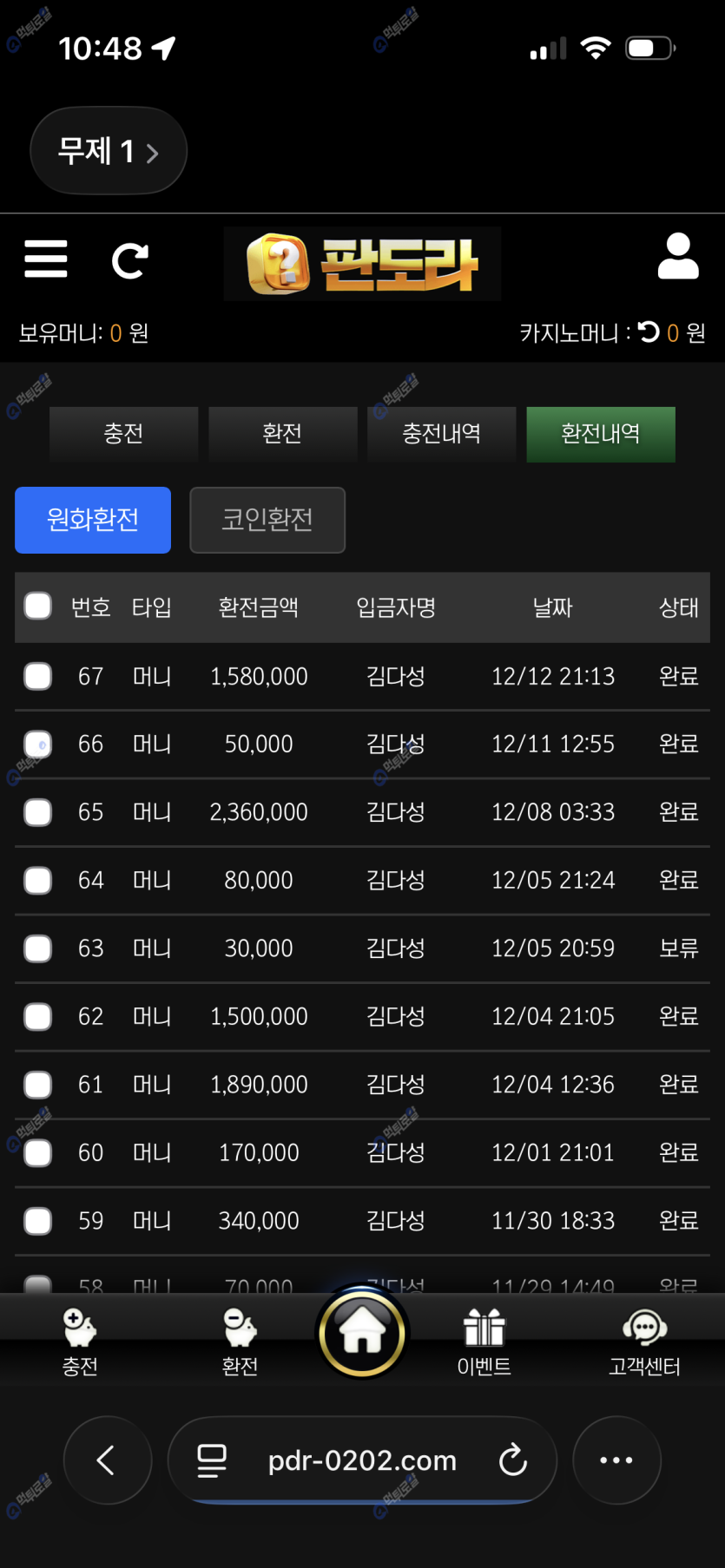This screenshot has width=725, height=1568.
Task: Switch to the 충전 top tab
Action: coord(123,434)
